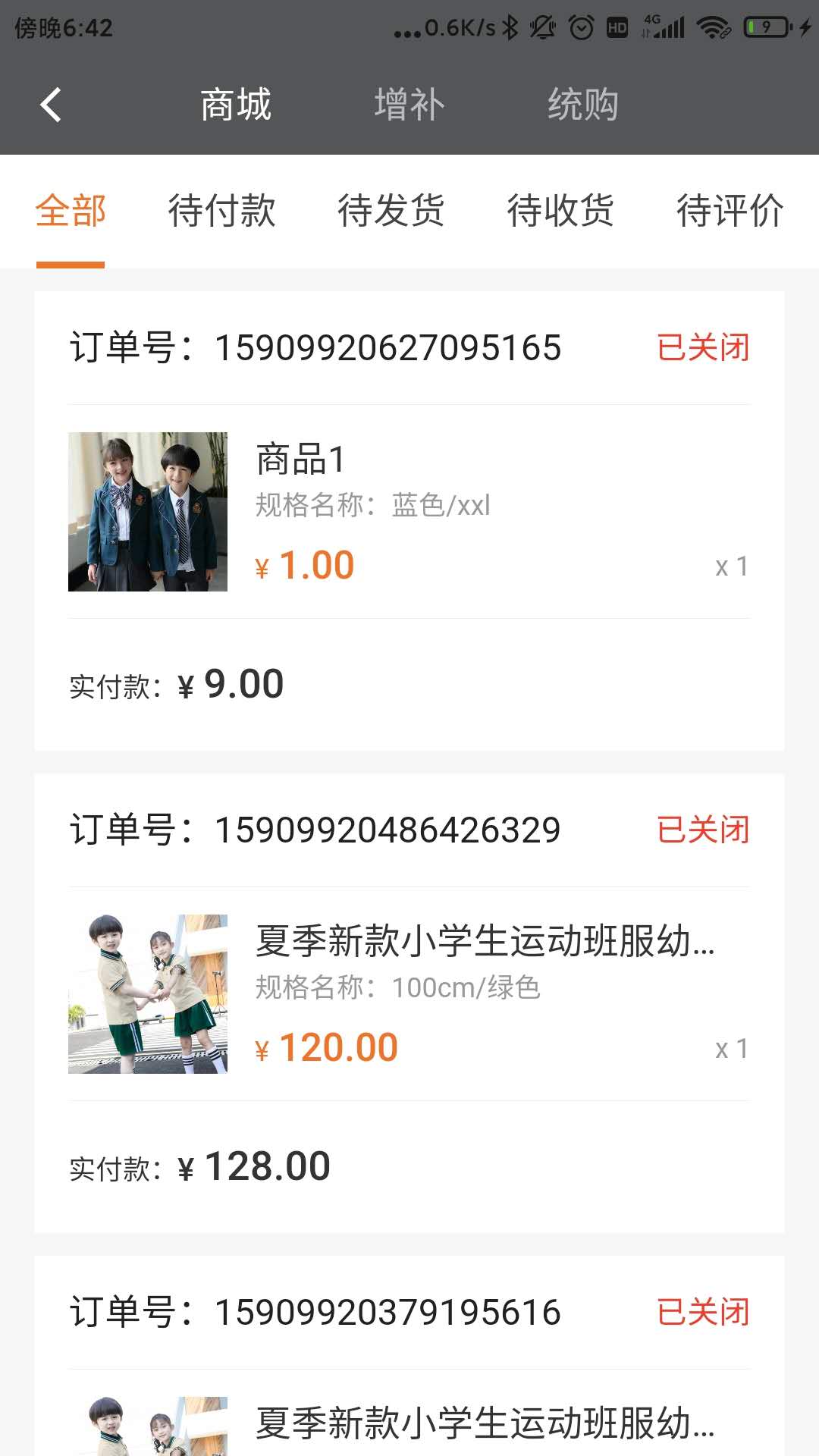The image size is (819, 1456).
Task: Select the 待收货 tab
Action: point(560,211)
